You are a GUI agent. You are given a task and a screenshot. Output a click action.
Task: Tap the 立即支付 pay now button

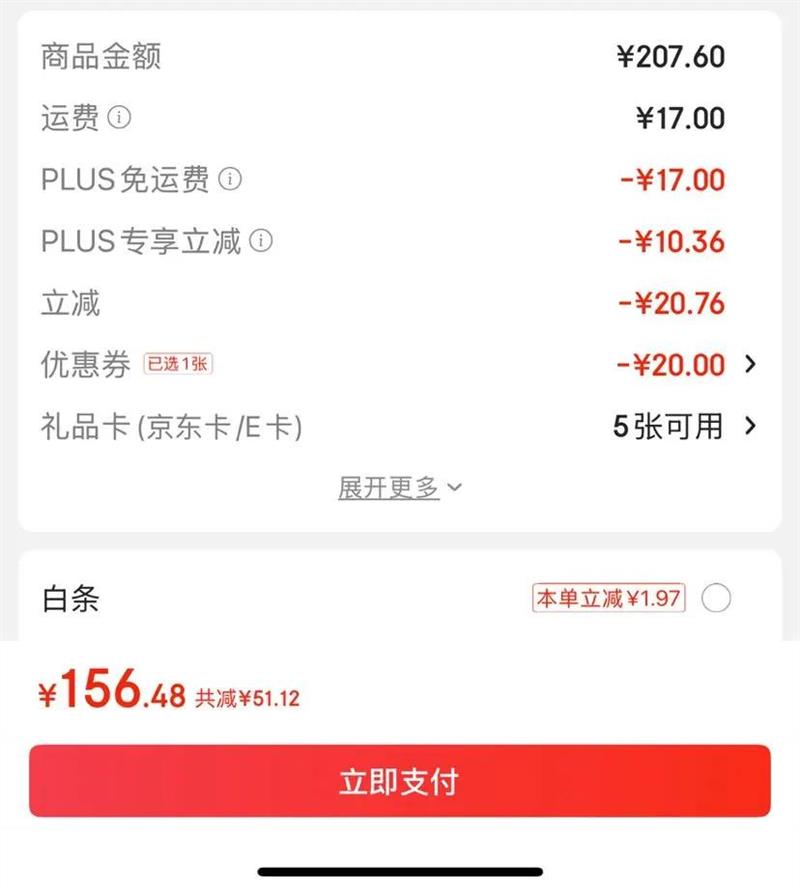tap(399, 781)
